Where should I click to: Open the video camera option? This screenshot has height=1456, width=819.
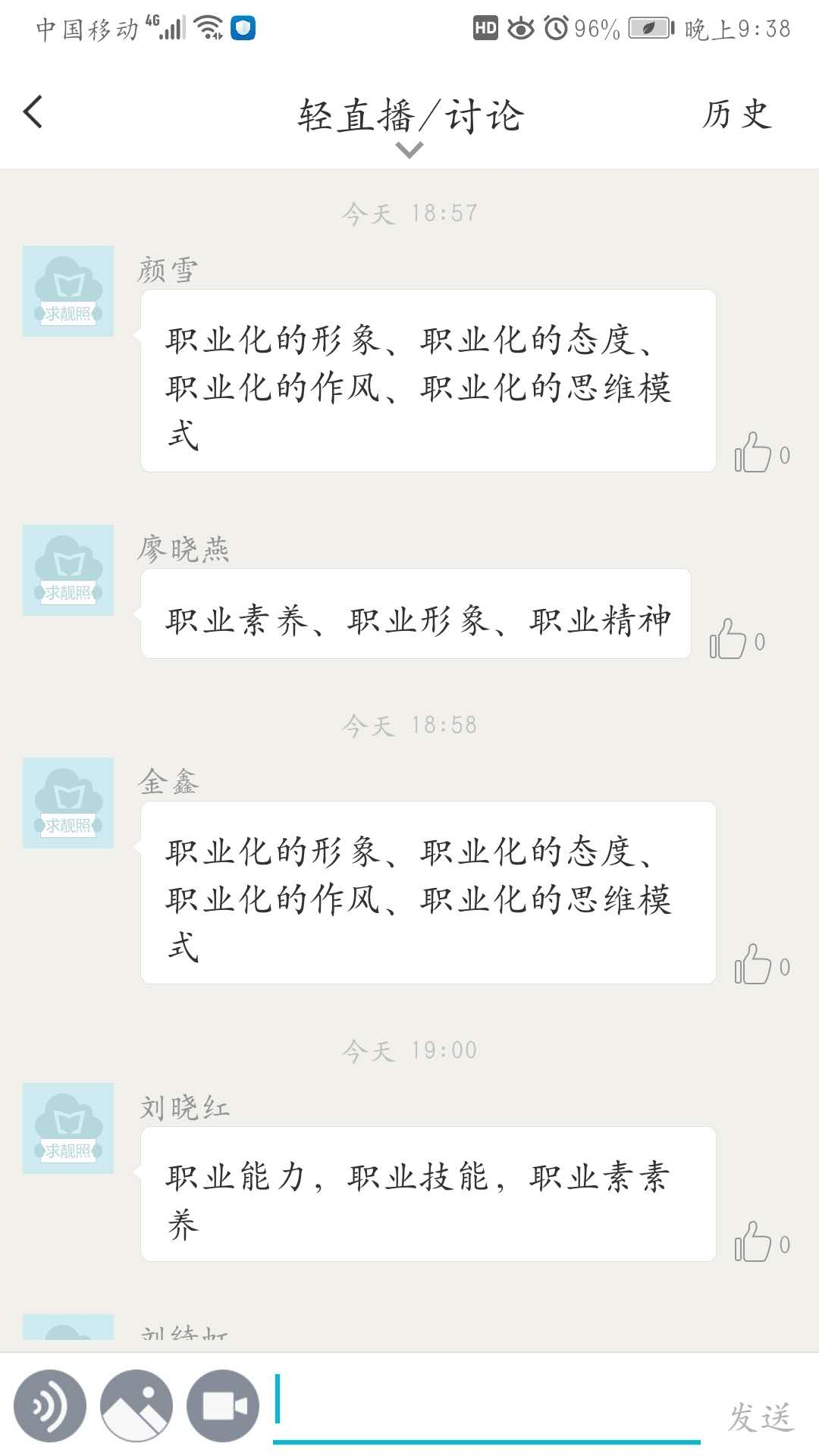(x=223, y=1405)
